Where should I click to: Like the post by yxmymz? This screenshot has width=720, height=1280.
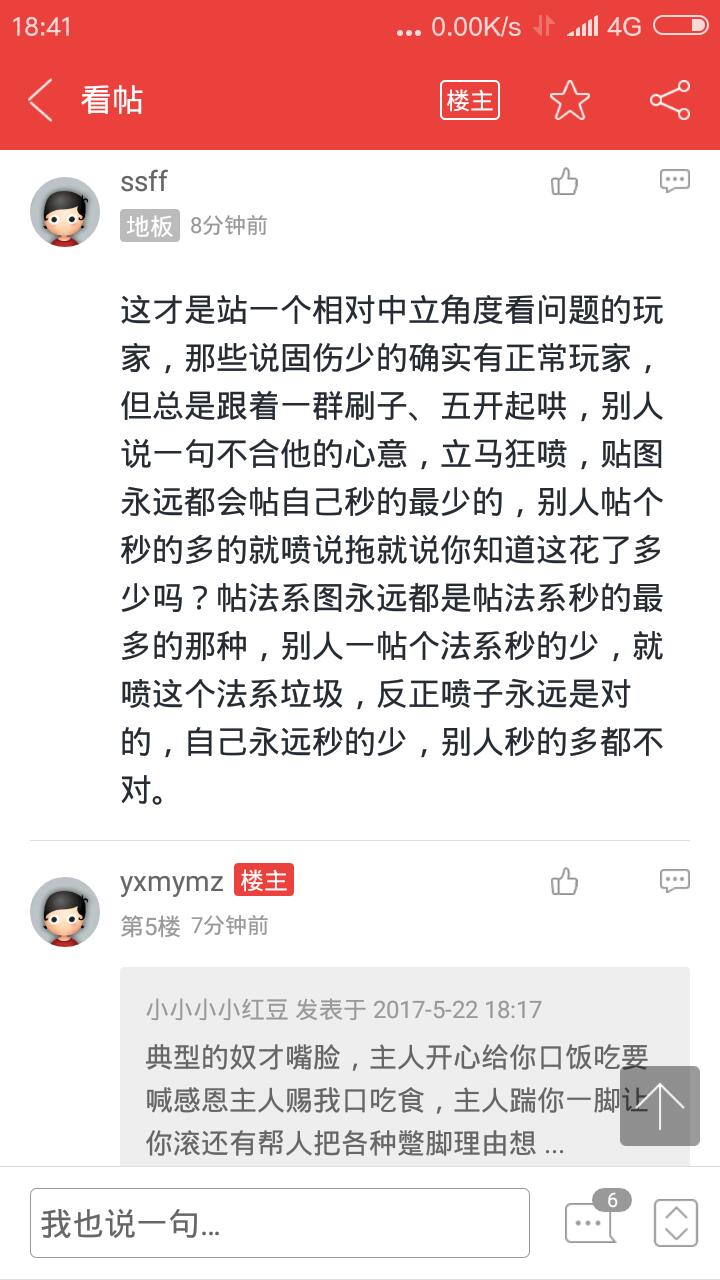click(x=564, y=882)
